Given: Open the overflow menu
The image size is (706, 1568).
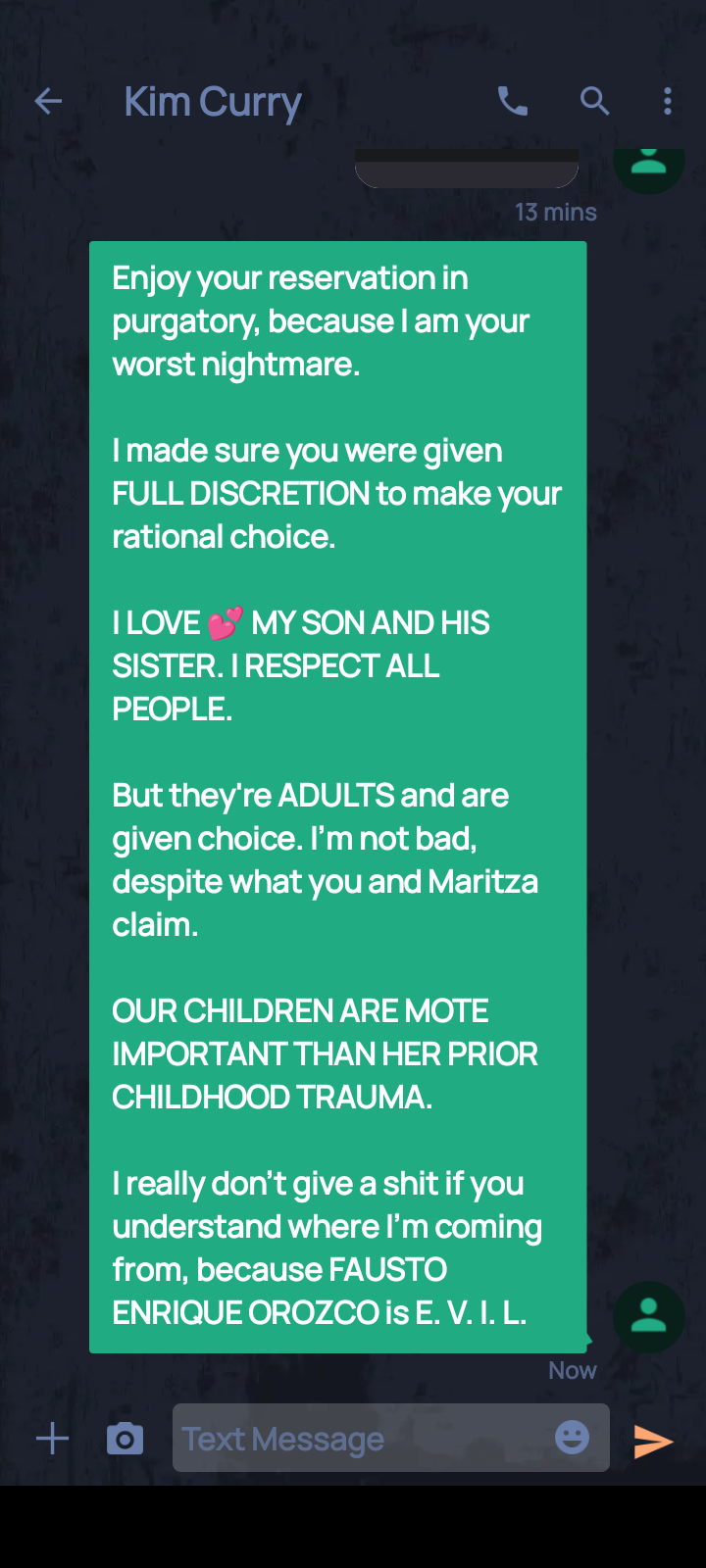Looking at the screenshot, I should point(668,101).
